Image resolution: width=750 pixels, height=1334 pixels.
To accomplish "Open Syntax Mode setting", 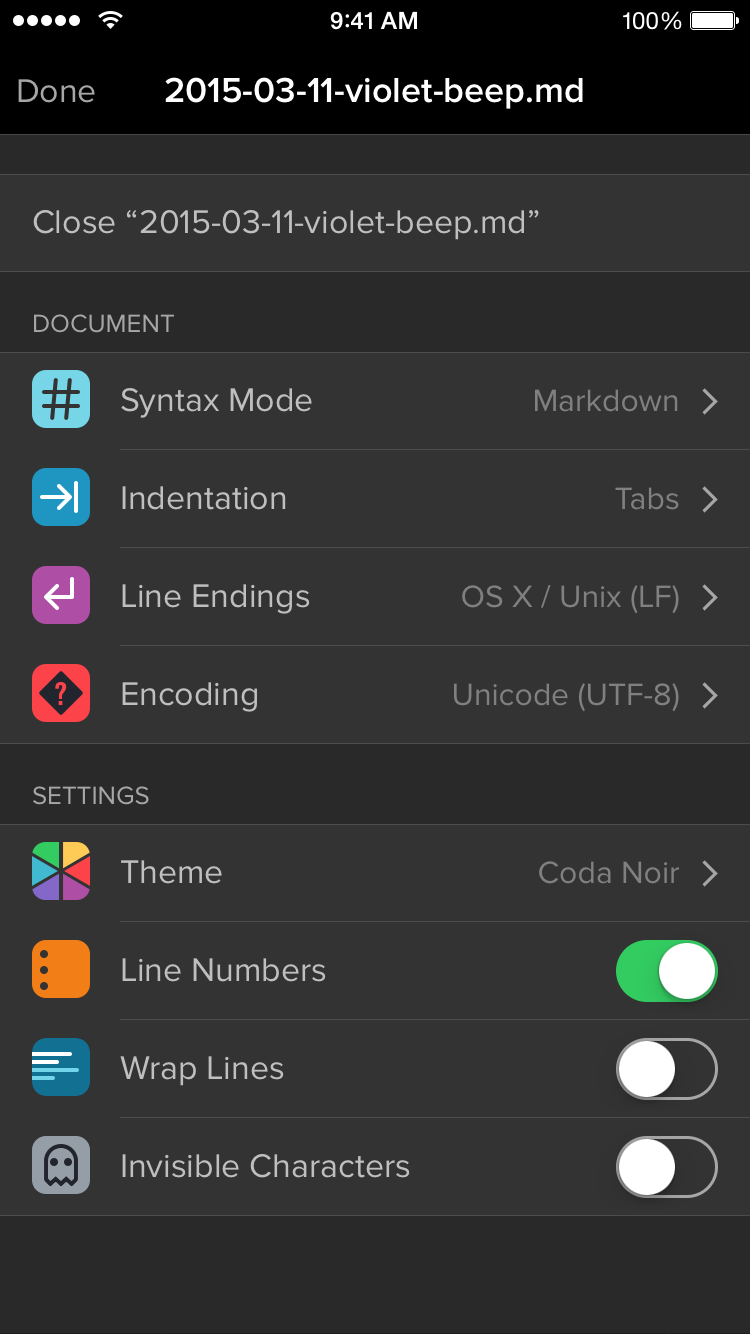I will (375, 401).
